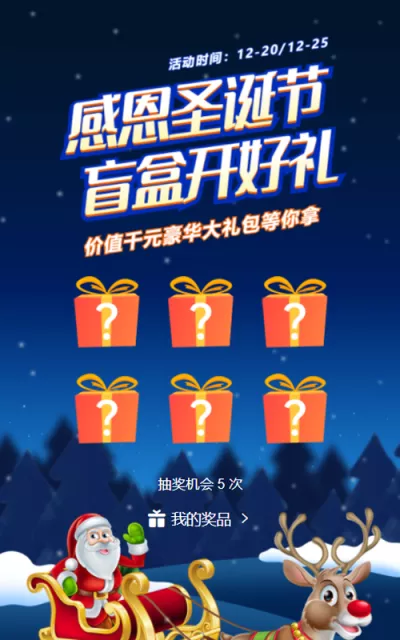Open the last mystery box in top row

(295, 312)
